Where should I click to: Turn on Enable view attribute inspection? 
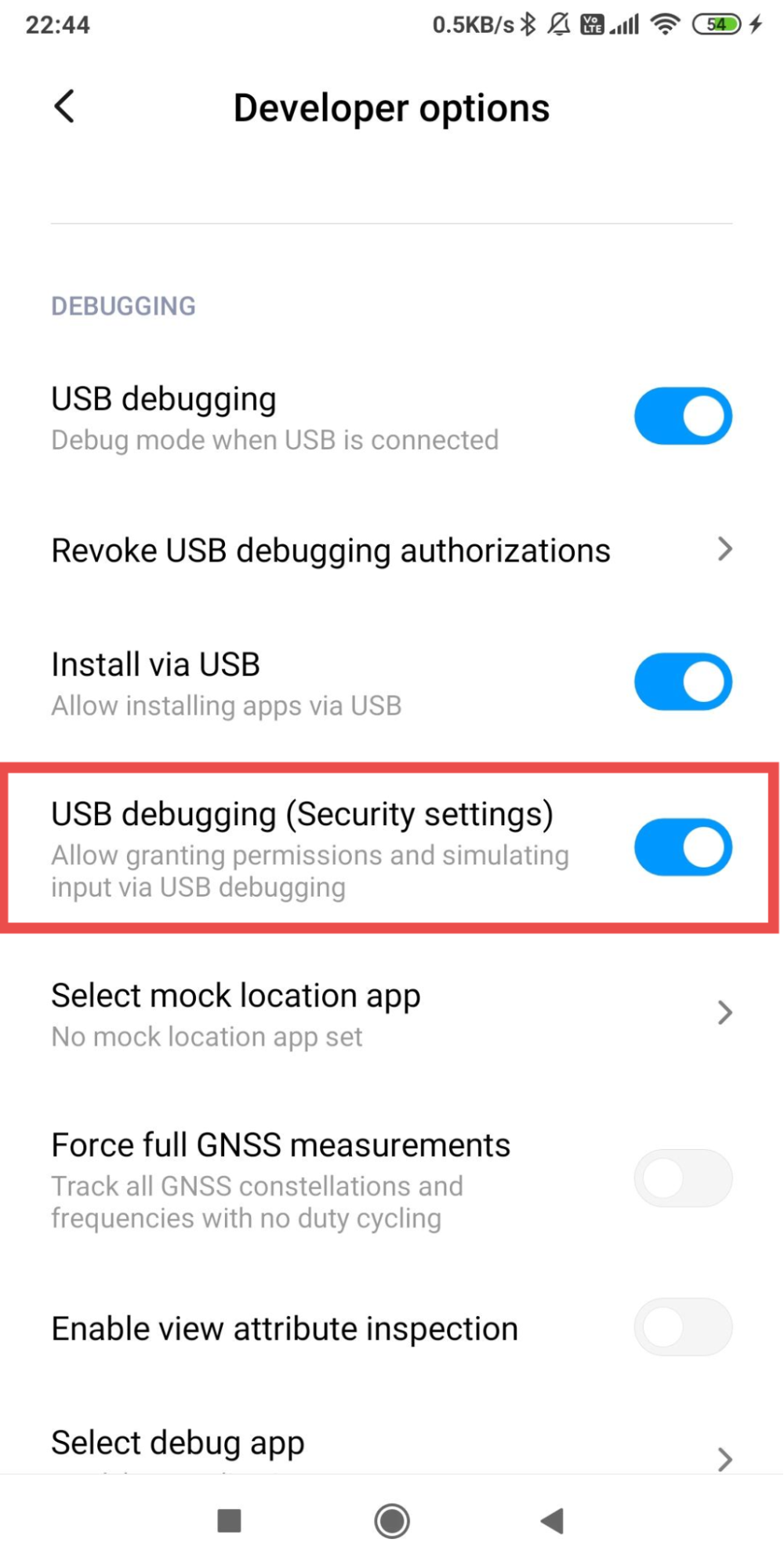pos(682,1327)
